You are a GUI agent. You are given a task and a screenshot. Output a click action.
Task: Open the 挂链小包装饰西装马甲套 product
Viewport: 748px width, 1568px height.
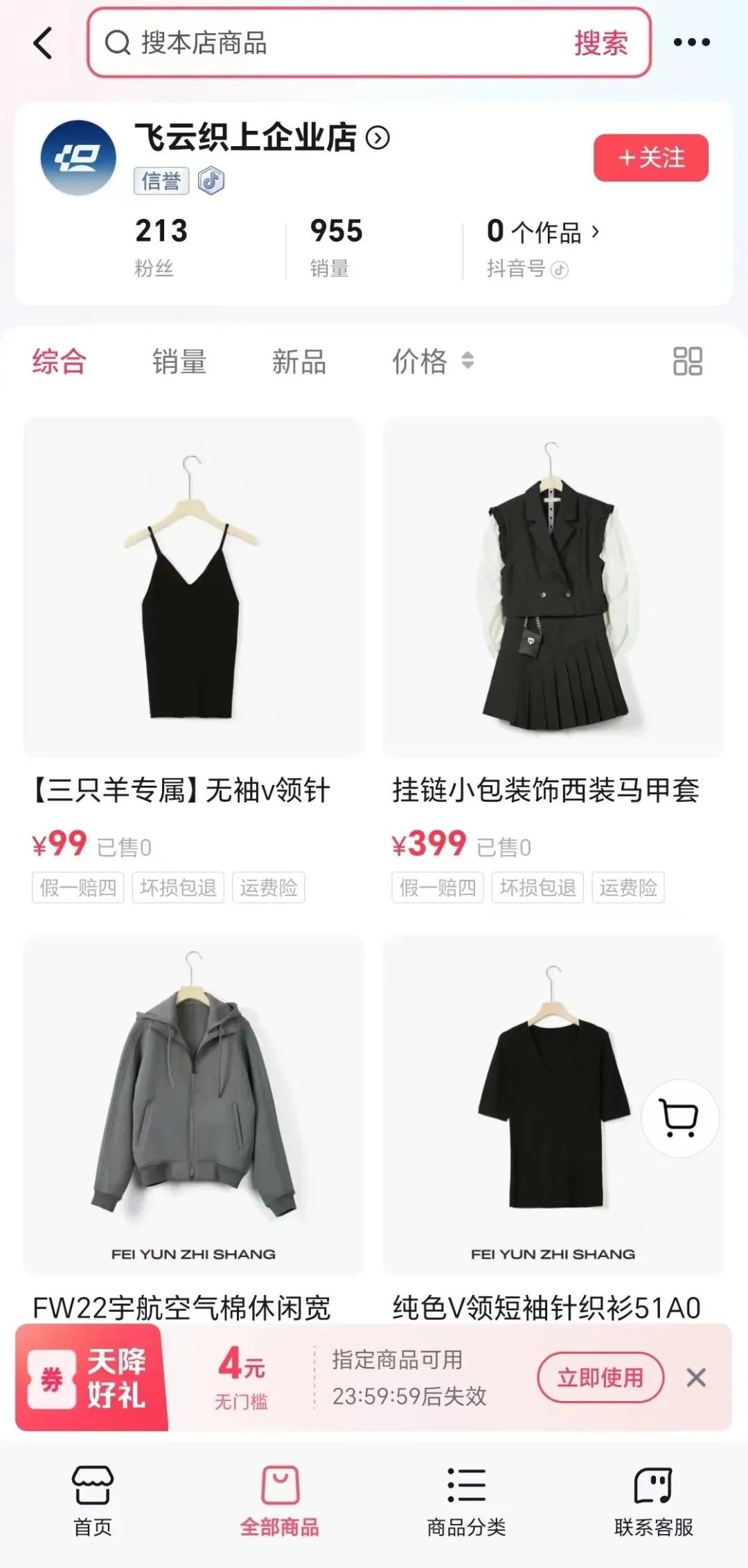553,589
